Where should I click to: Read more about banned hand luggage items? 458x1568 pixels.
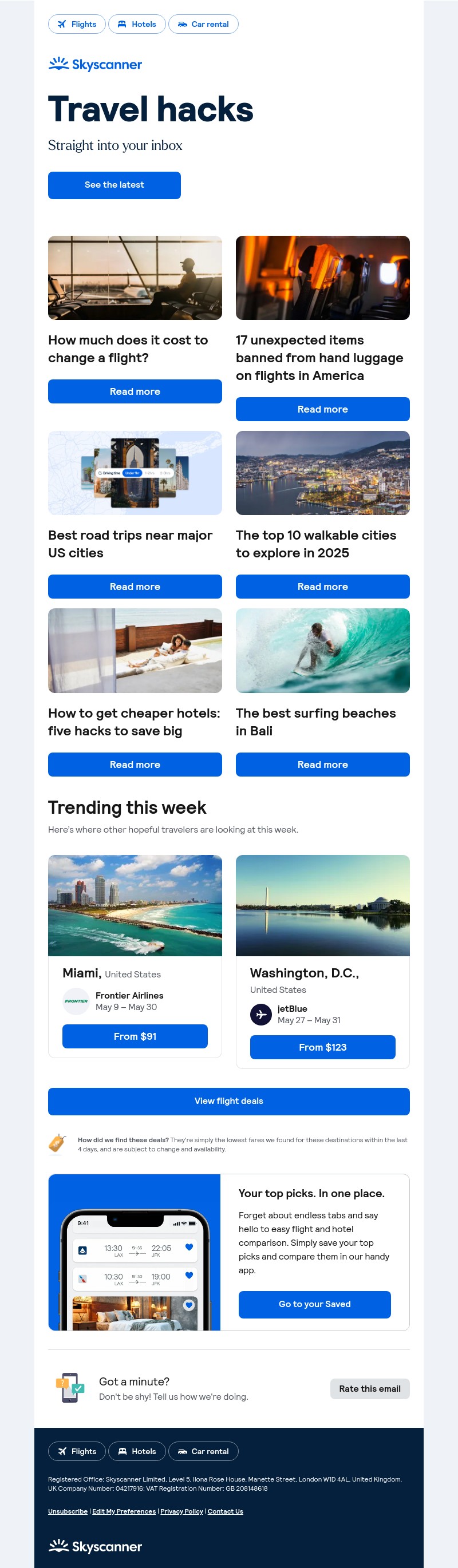point(323,409)
